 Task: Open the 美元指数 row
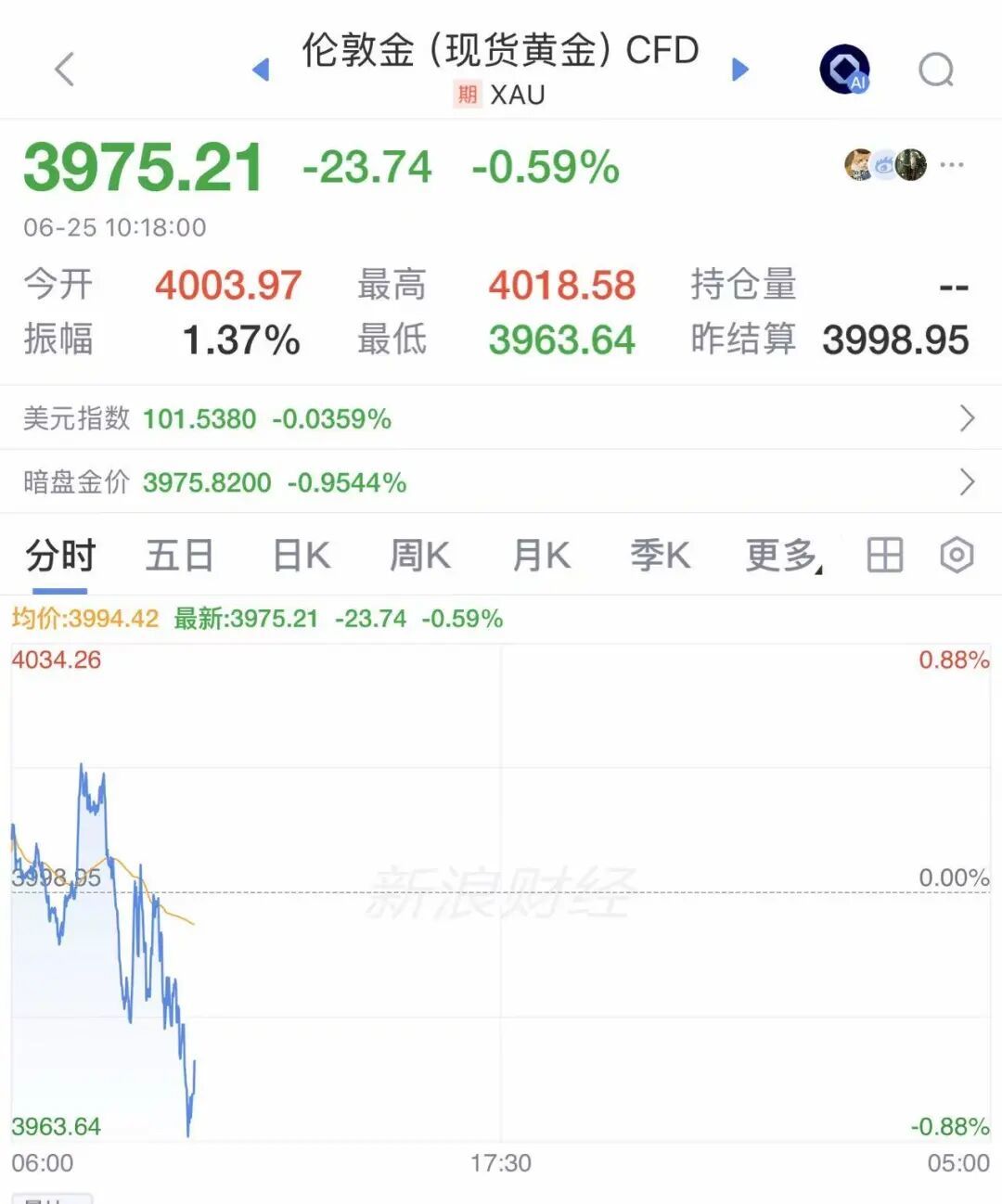(501, 418)
